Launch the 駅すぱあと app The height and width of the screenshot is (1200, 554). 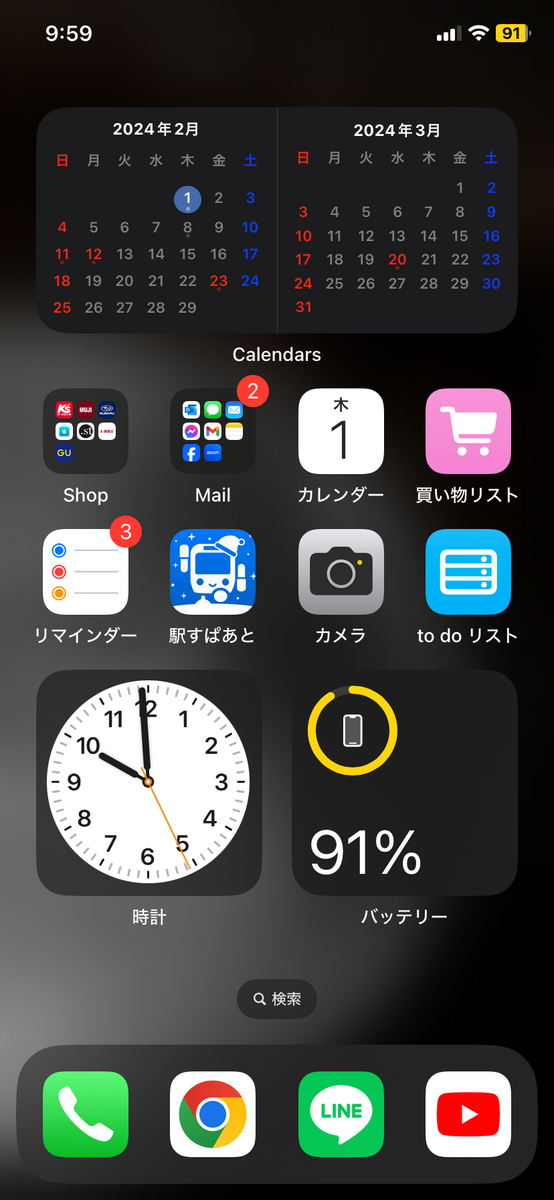pos(213,572)
